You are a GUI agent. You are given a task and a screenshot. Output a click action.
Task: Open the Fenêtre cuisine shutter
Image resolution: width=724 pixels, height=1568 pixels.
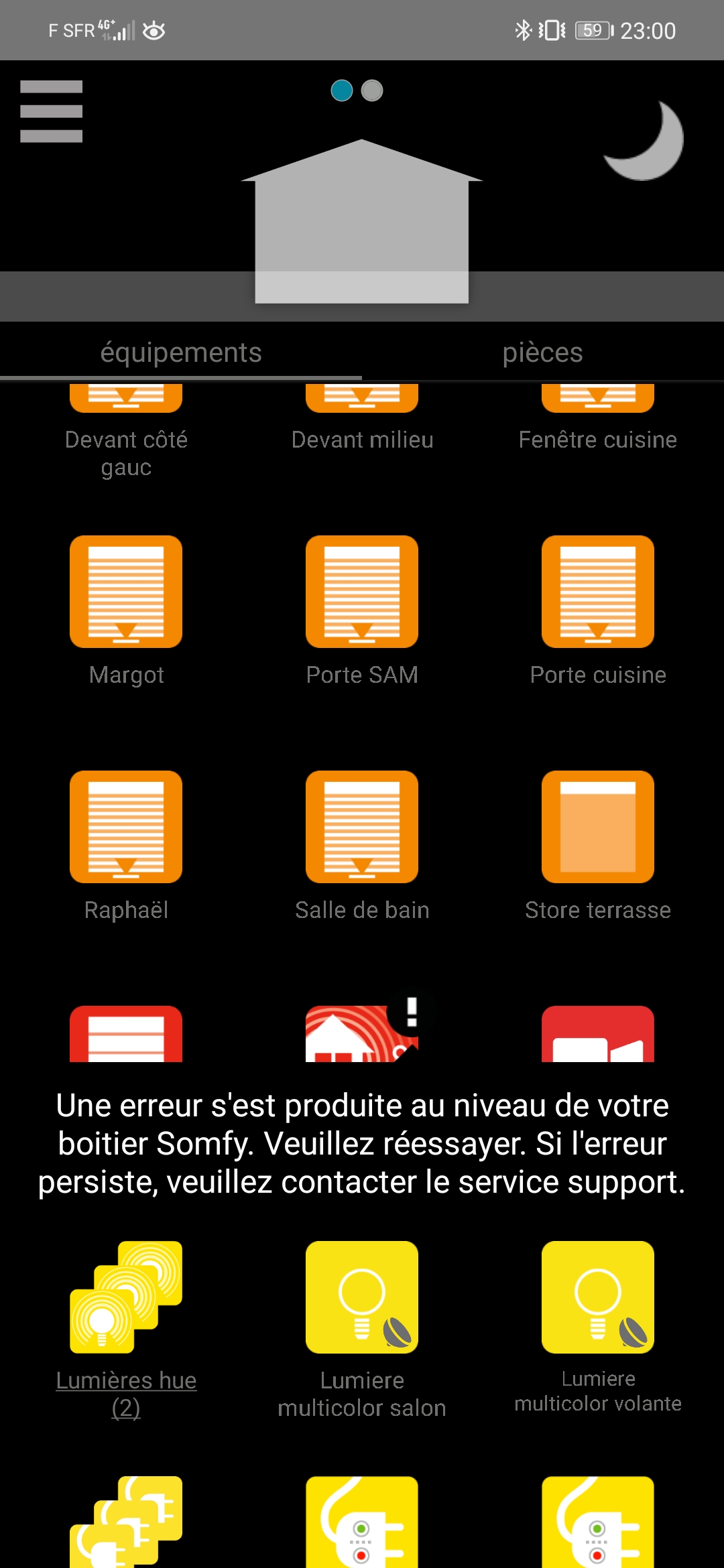click(x=598, y=398)
